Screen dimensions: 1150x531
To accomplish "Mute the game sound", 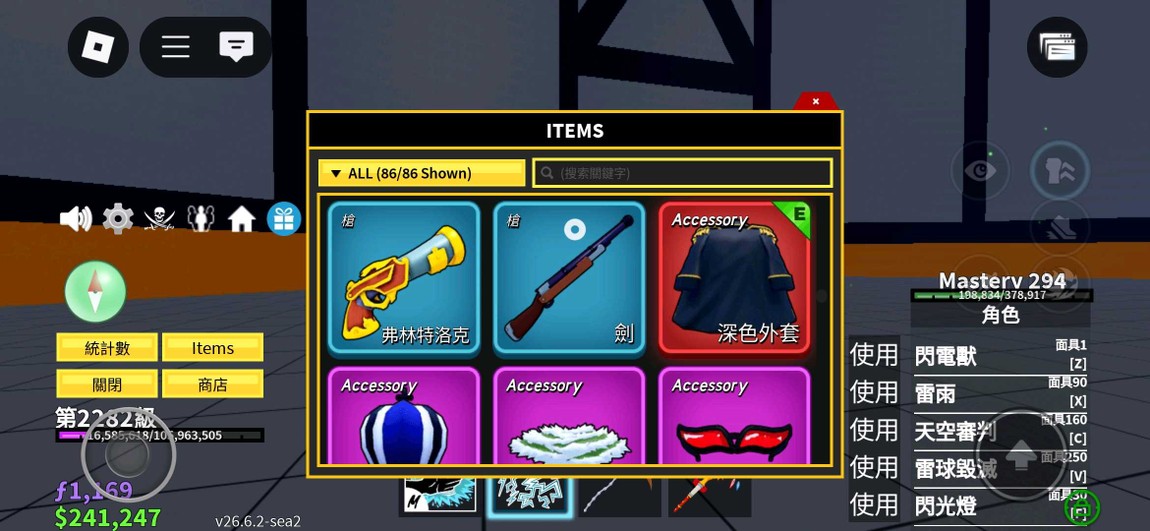I will pos(76,218).
